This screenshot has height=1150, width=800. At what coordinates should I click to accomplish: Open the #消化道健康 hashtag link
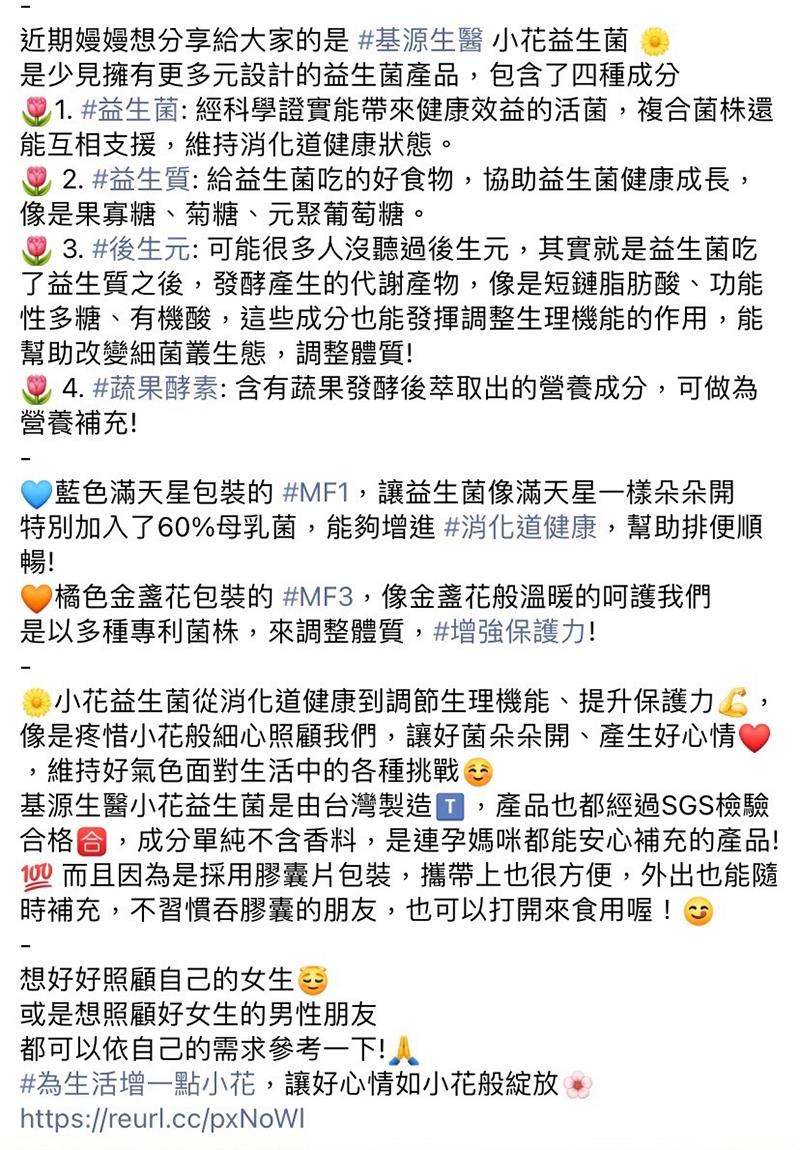[x=520, y=527]
